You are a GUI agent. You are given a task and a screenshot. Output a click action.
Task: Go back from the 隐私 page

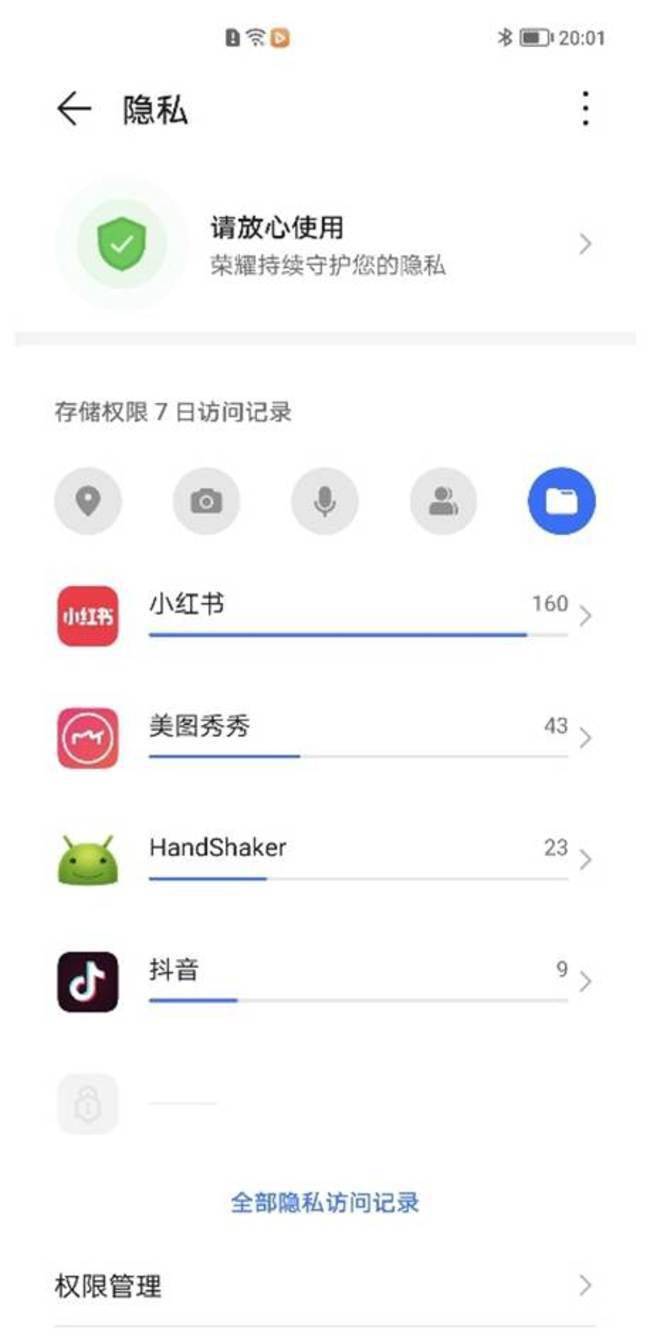click(74, 109)
